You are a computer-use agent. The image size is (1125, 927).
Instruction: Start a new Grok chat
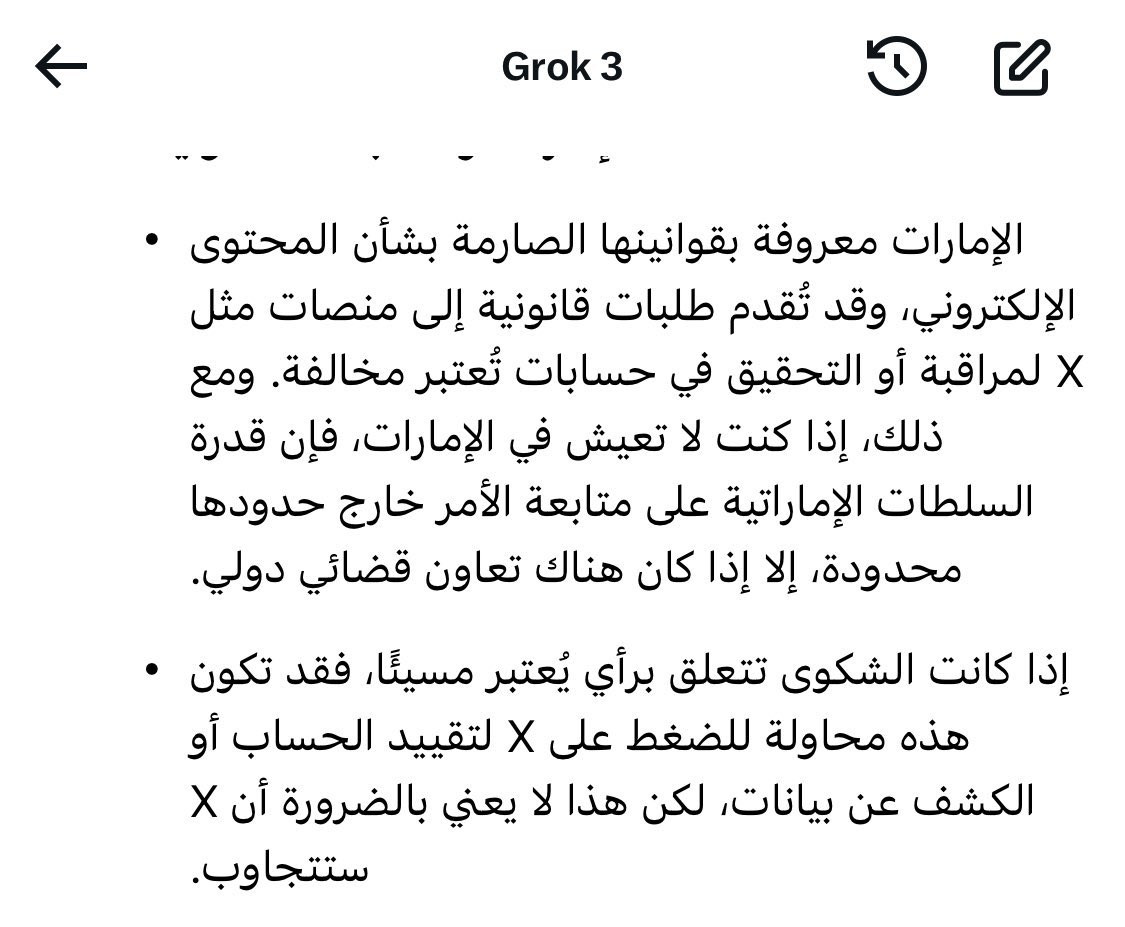(1022, 67)
